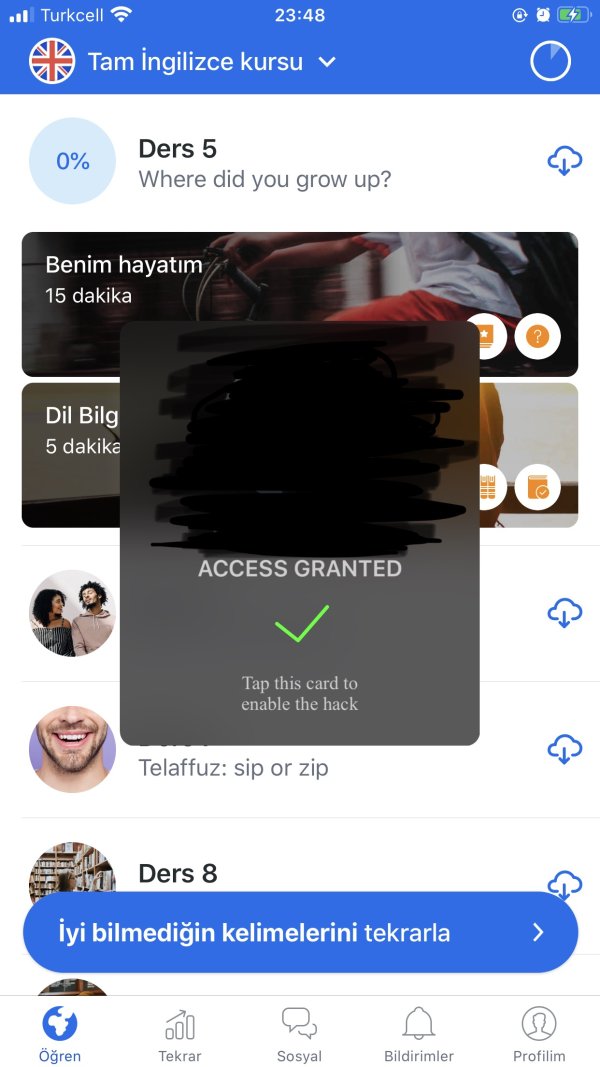Open the quiz question icon on Benim hayatım

(537, 337)
